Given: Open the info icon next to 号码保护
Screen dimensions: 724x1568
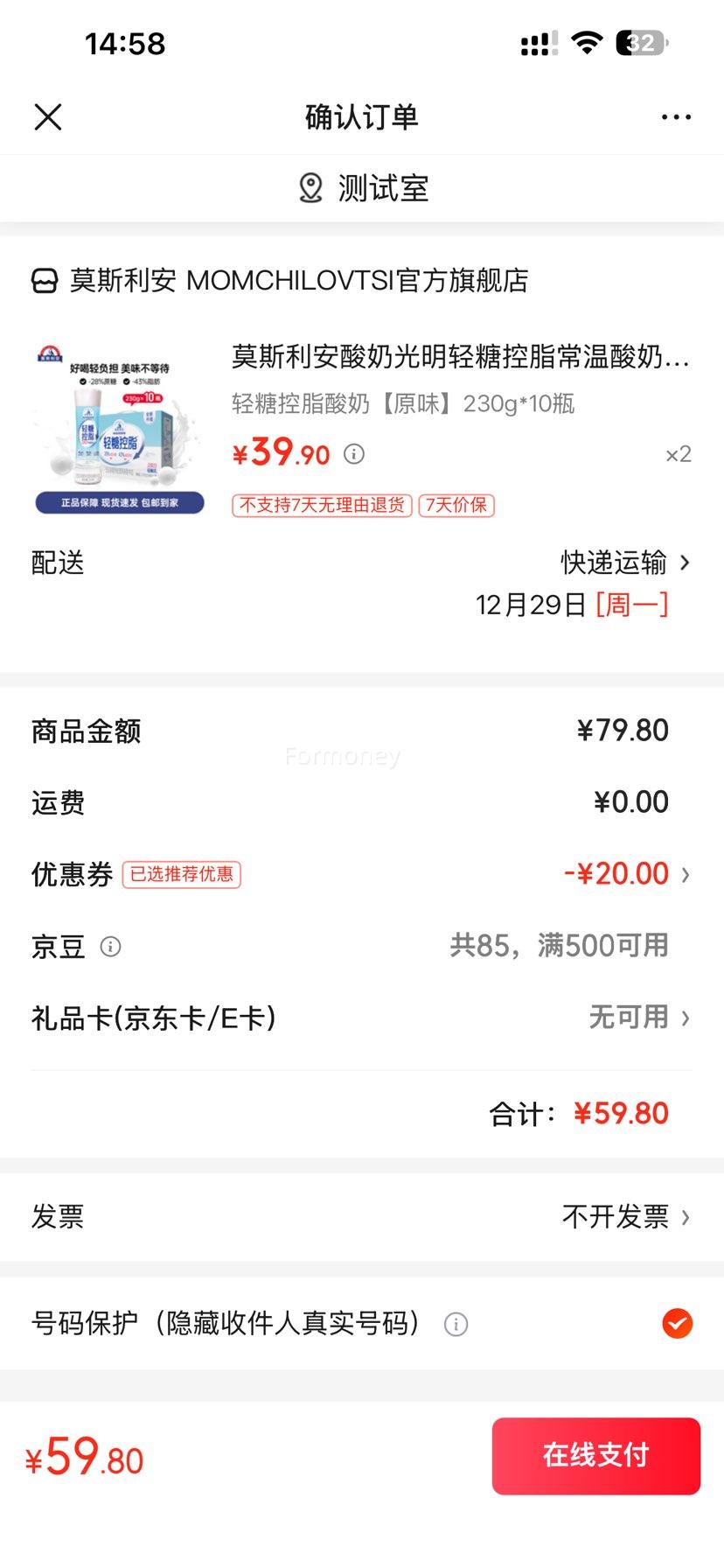Looking at the screenshot, I should point(454,1325).
